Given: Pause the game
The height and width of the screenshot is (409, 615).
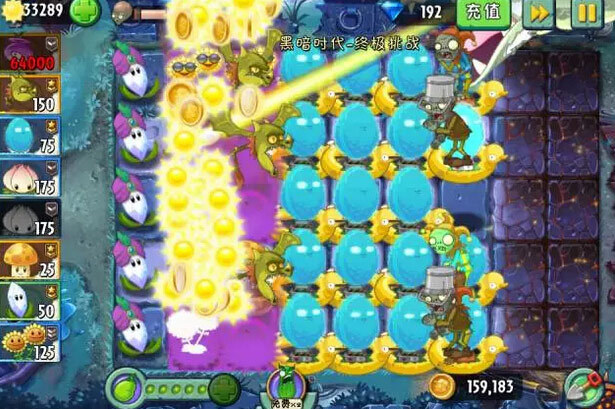Looking at the screenshot, I should [x=586, y=13].
